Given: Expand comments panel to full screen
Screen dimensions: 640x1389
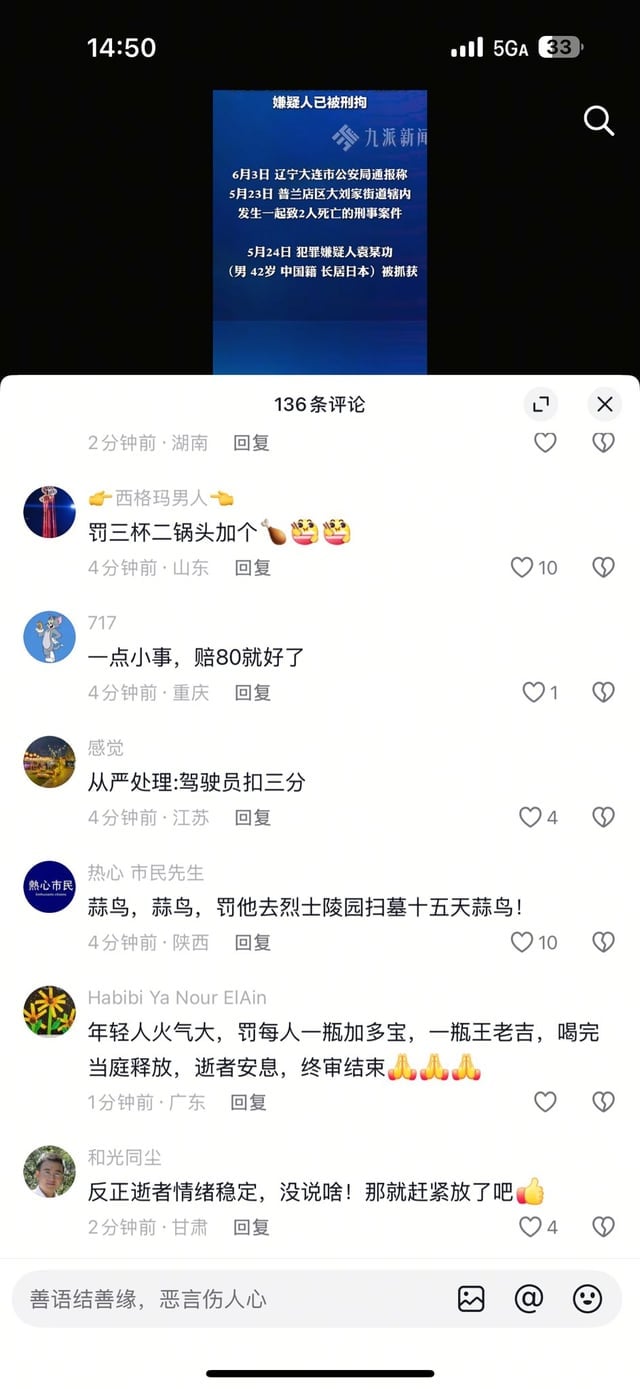Looking at the screenshot, I should coord(541,404).
